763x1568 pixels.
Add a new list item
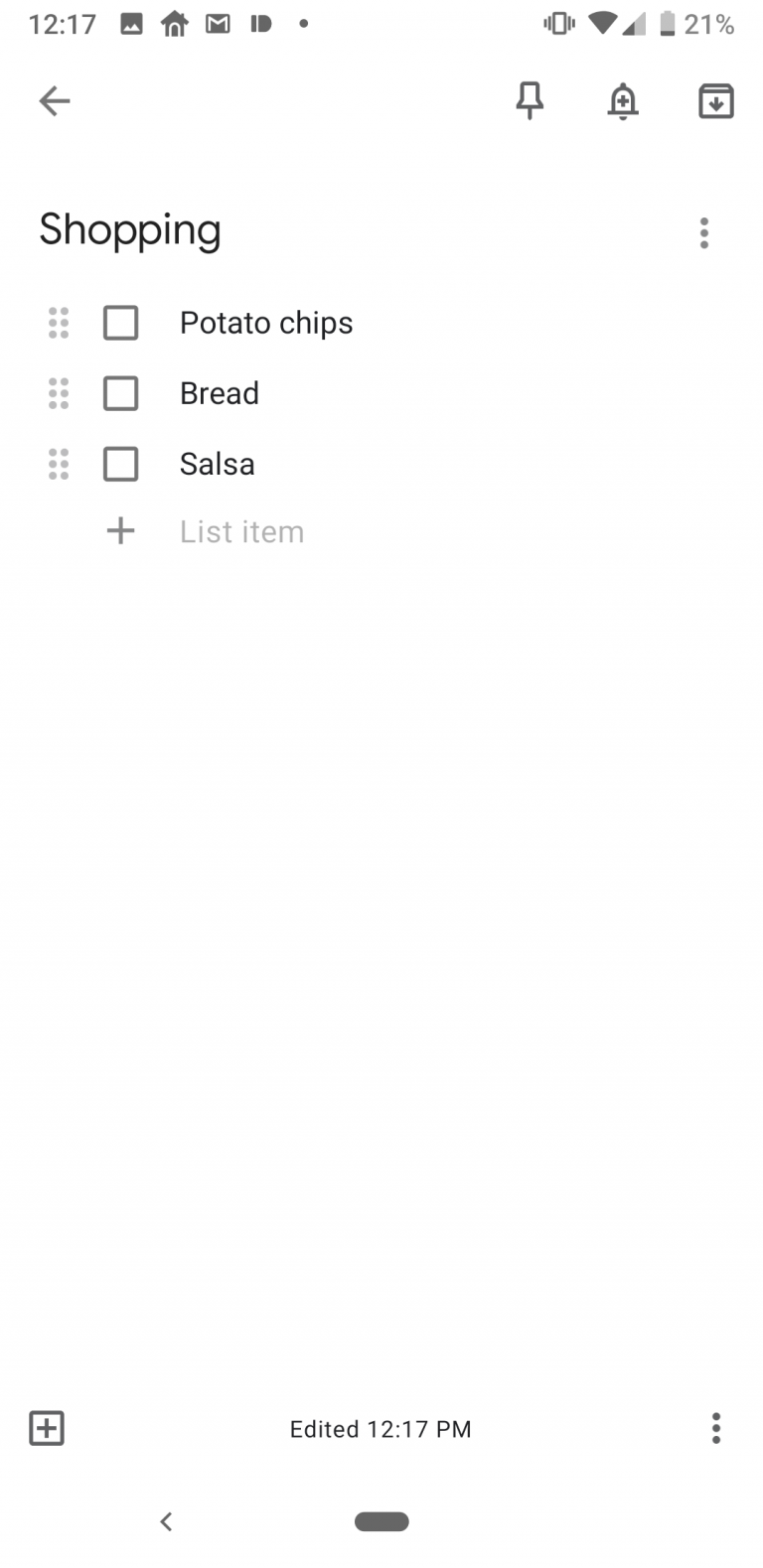point(241,531)
